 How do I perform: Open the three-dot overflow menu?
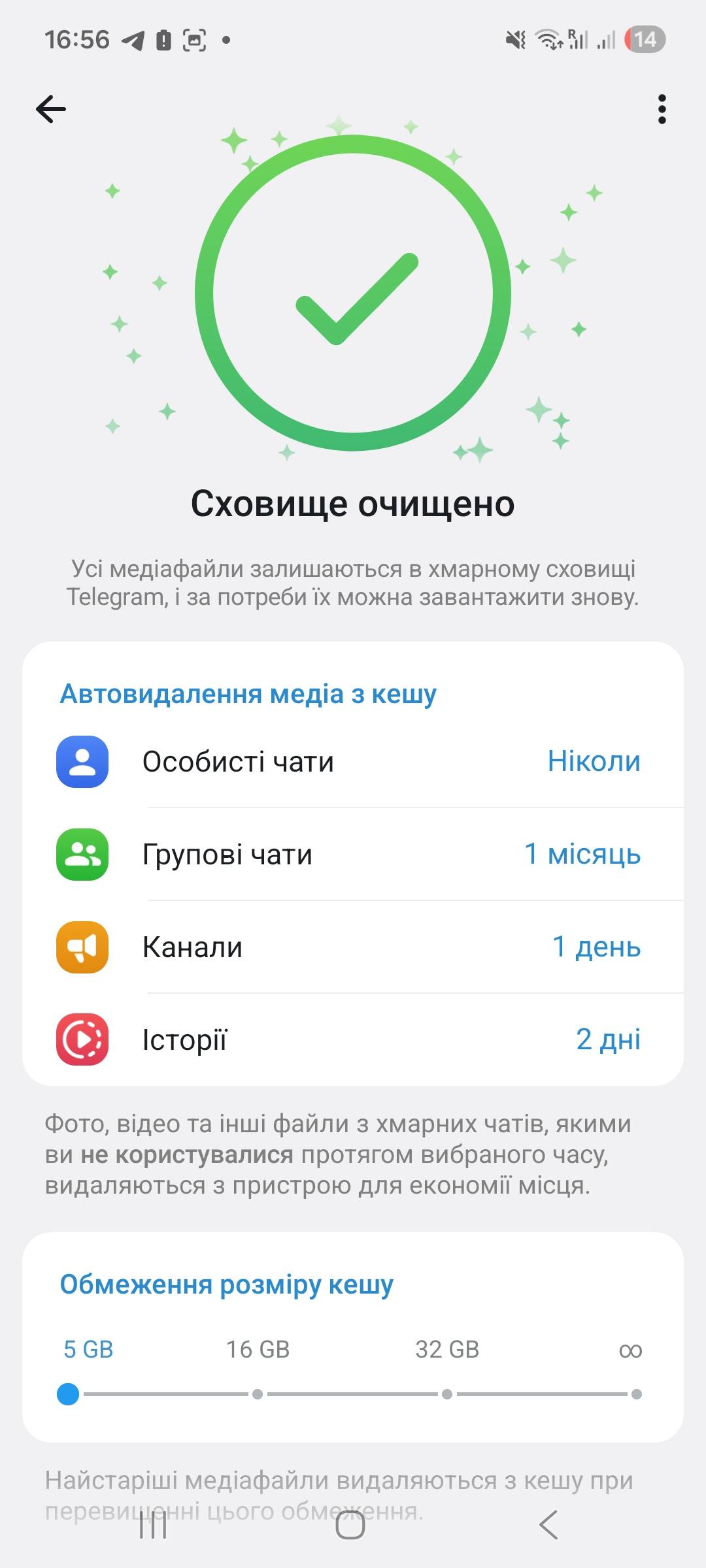tap(662, 109)
